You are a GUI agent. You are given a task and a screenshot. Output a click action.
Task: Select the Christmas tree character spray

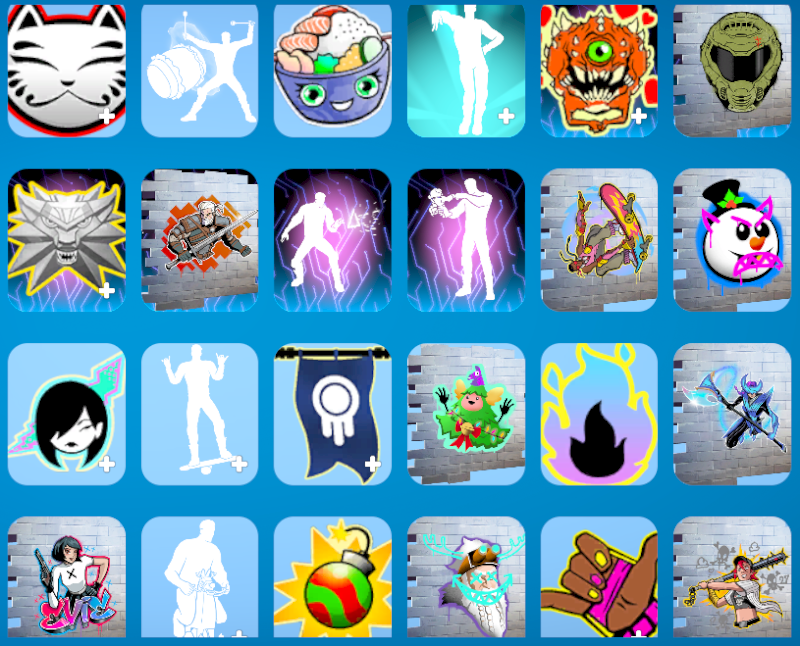(466, 414)
